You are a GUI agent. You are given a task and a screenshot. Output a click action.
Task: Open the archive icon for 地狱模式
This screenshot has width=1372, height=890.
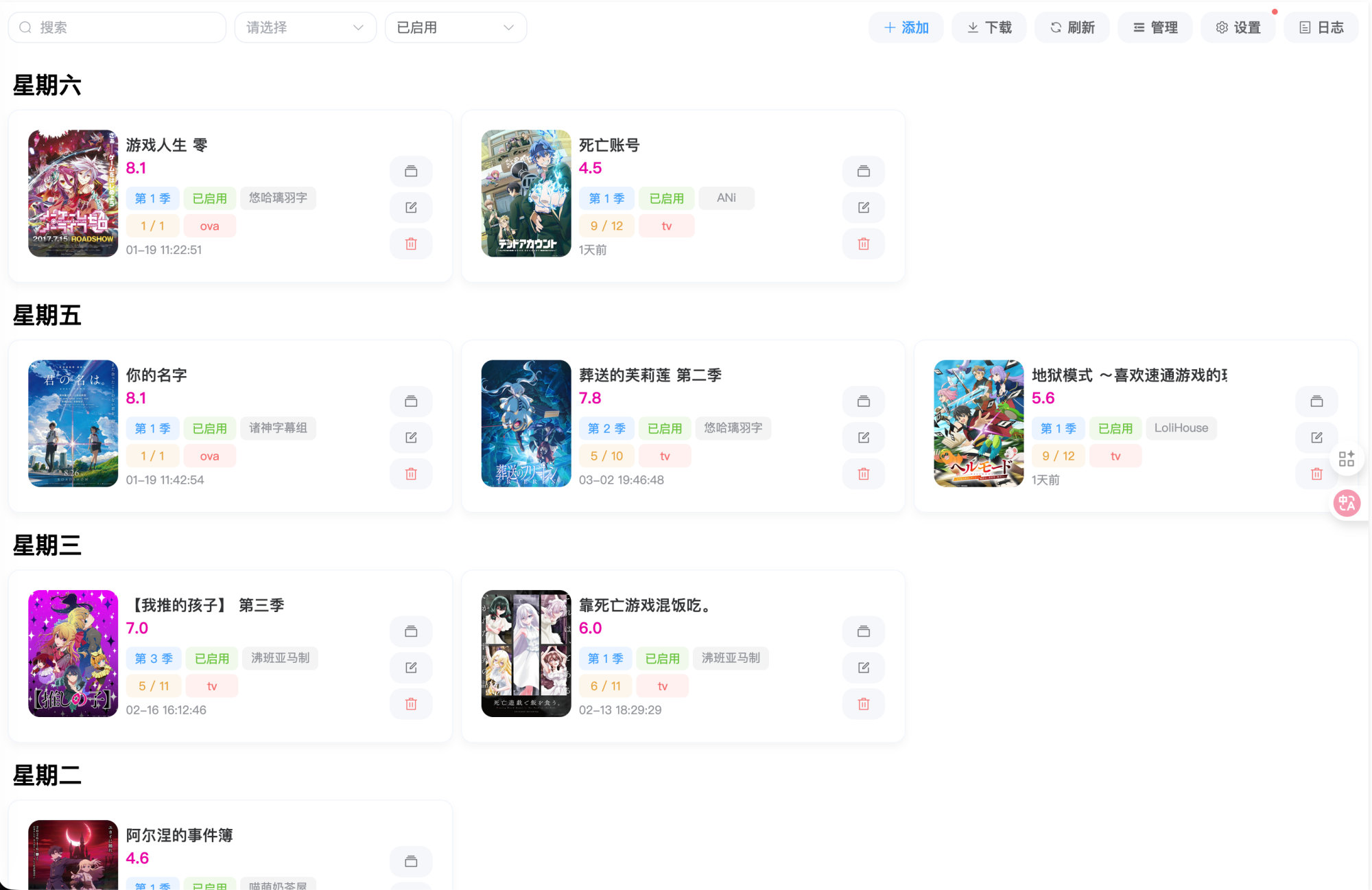point(1316,401)
